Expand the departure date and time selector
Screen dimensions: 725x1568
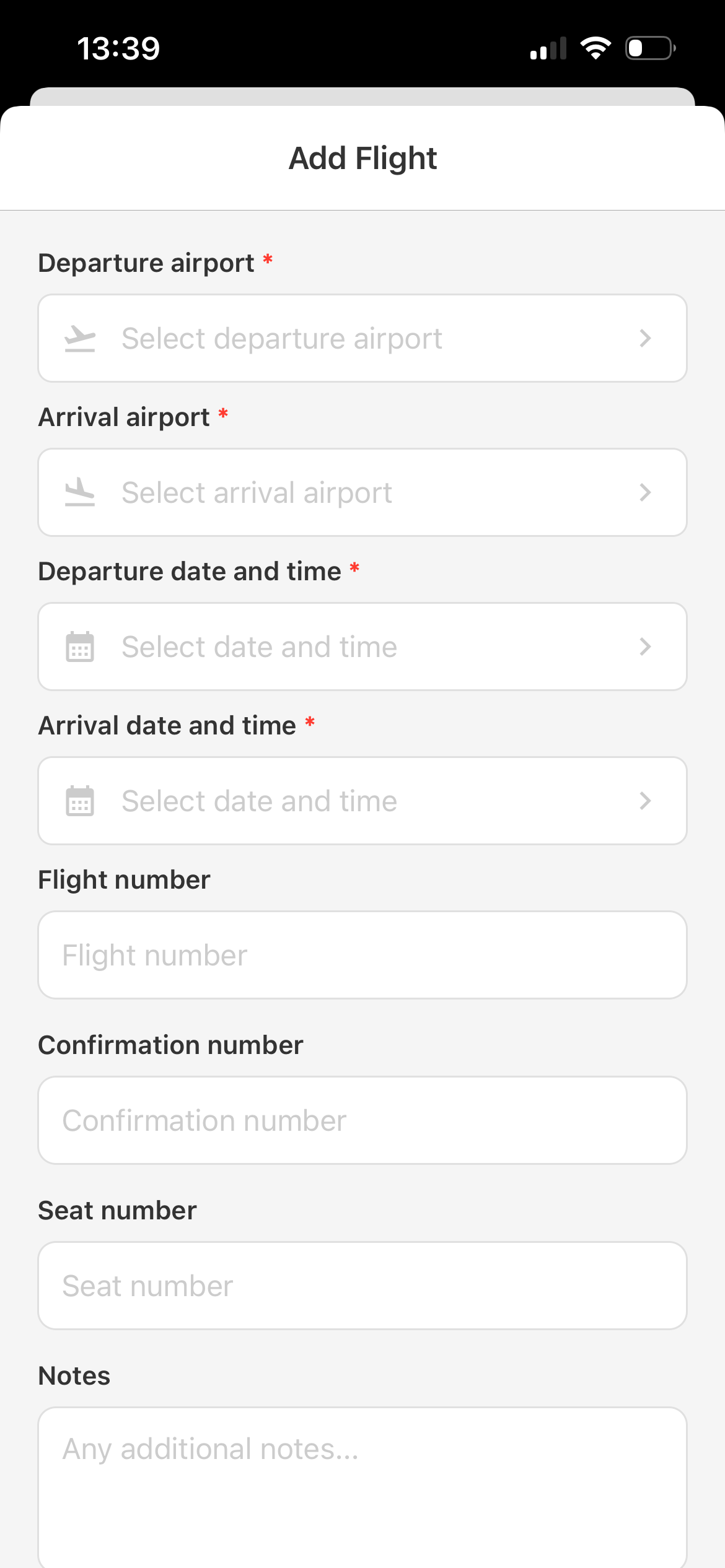pos(362,646)
